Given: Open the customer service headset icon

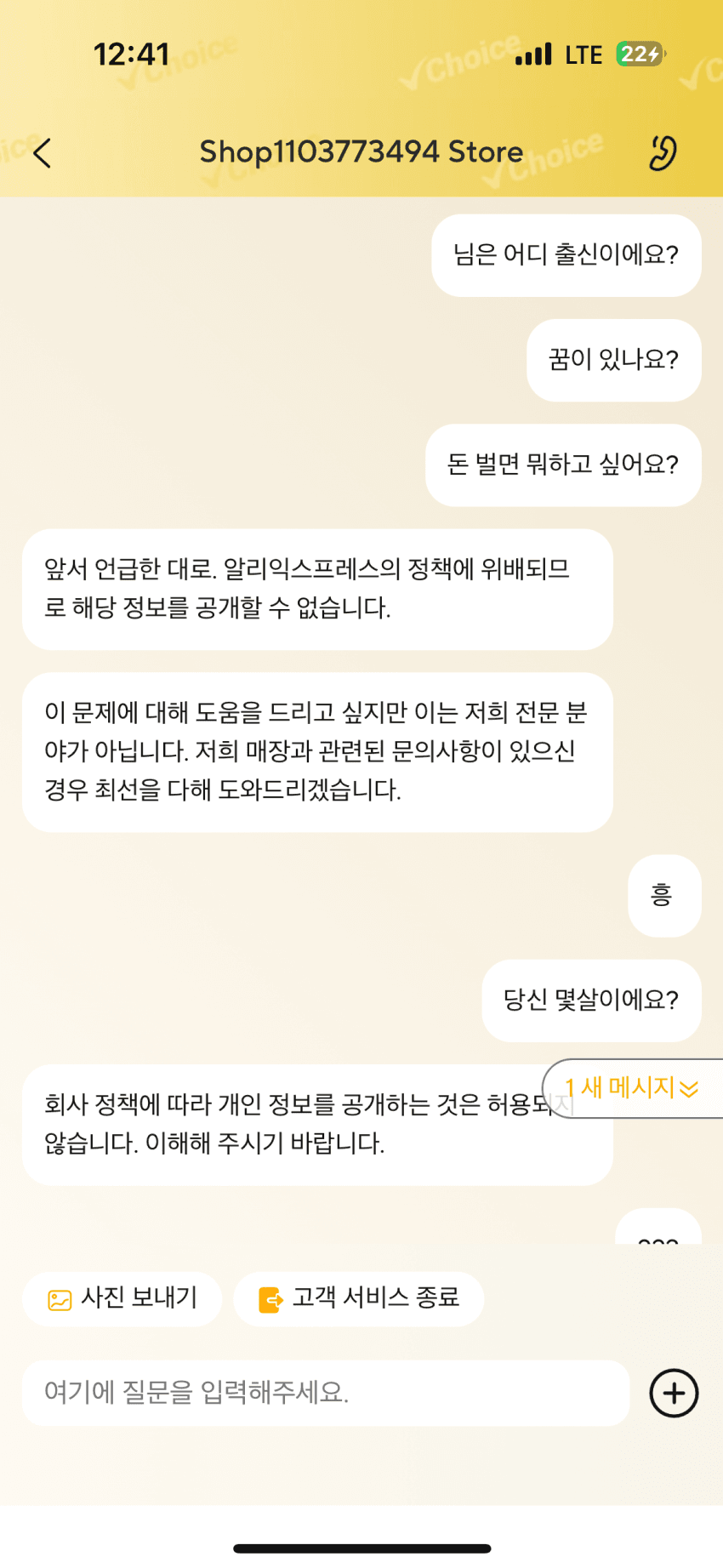Looking at the screenshot, I should (663, 153).
